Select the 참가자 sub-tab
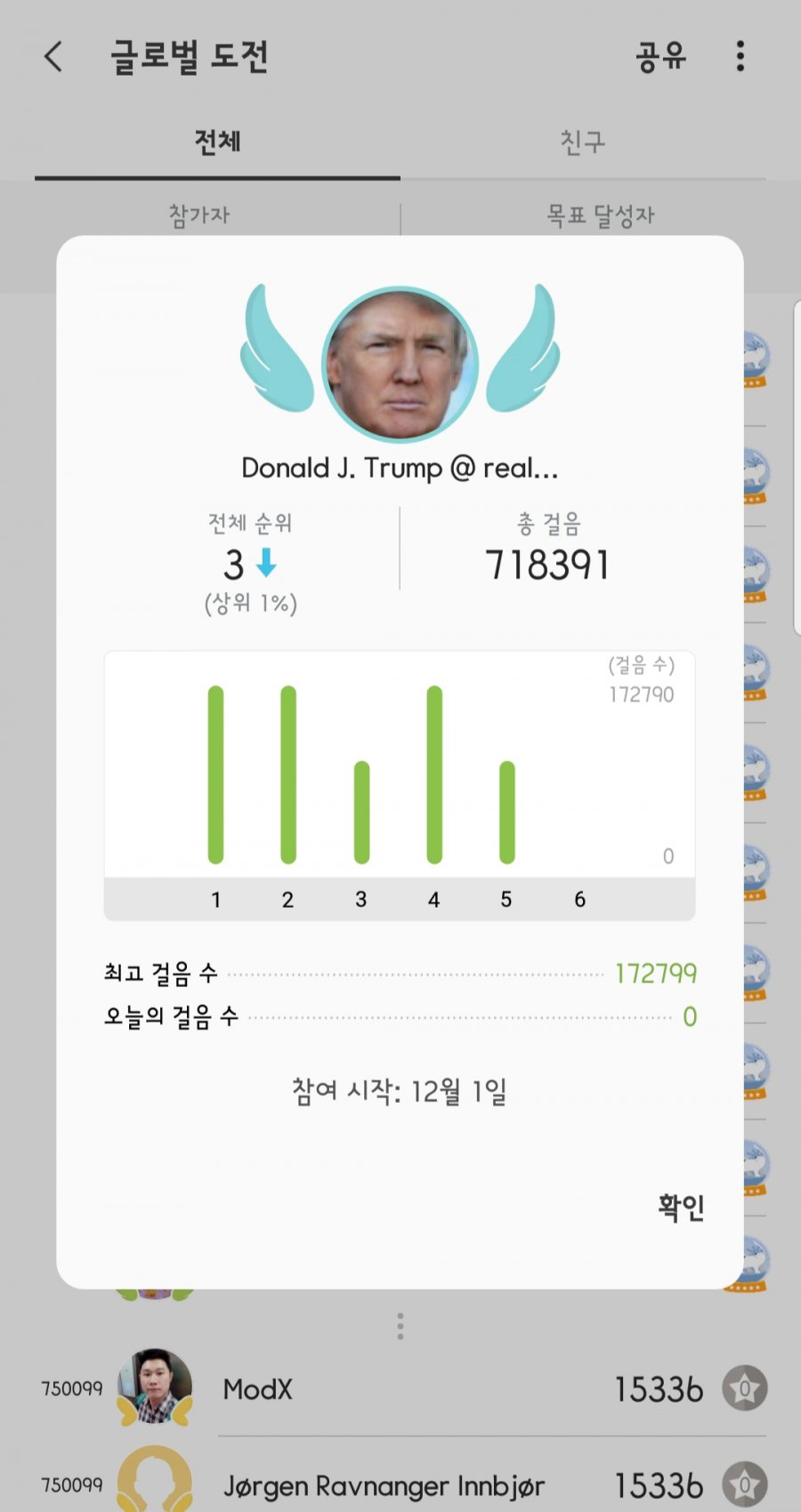This screenshot has width=801, height=1512. click(199, 214)
